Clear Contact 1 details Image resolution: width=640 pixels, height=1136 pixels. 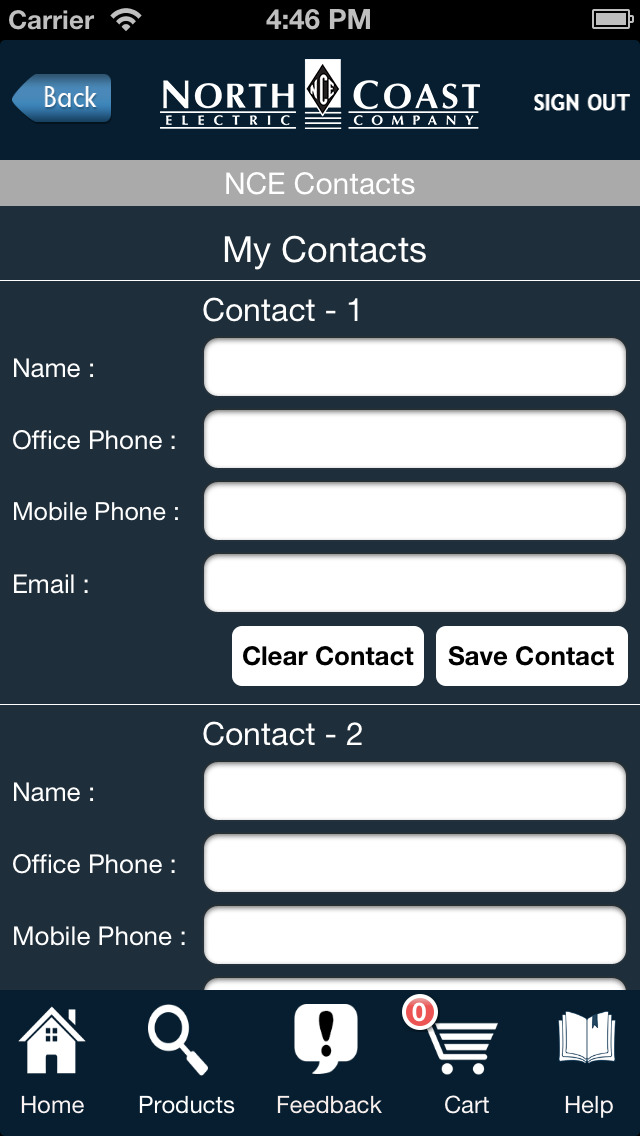tap(328, 656)
